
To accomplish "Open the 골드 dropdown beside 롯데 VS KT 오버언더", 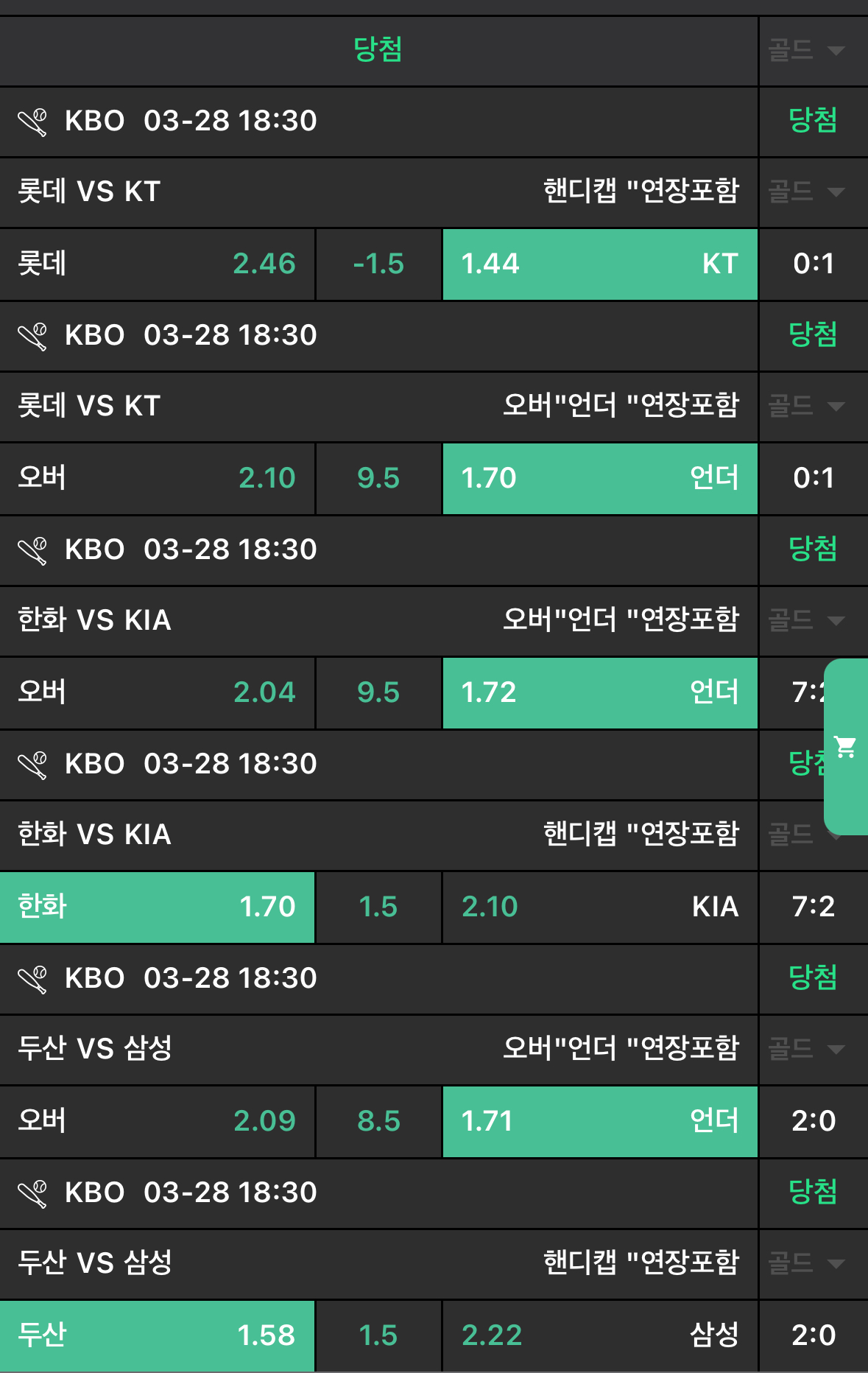I will pyautogui.click(x=806, y=407).
